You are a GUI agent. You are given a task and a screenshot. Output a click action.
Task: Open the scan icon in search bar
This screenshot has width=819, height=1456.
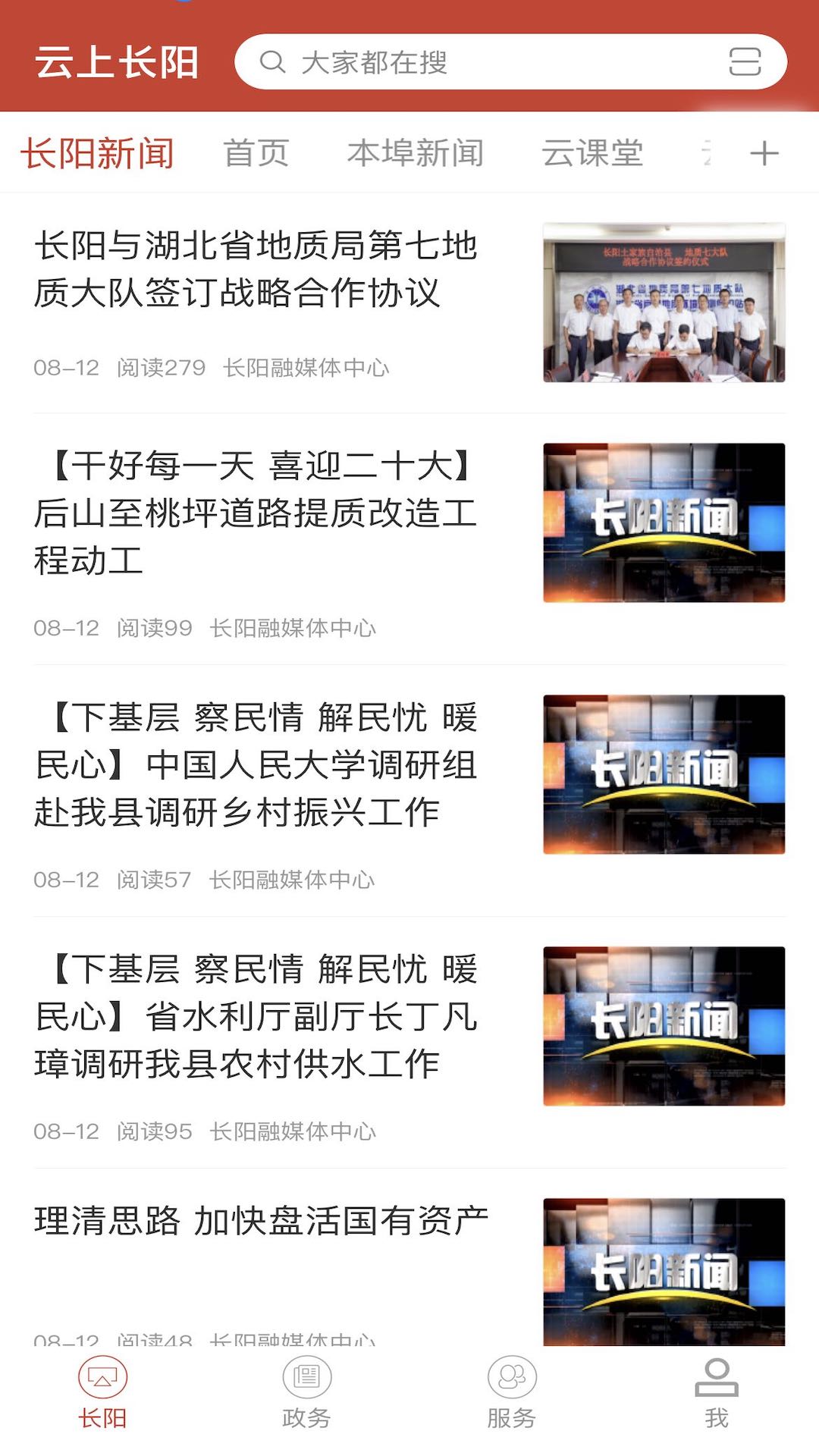pos(745,62)
